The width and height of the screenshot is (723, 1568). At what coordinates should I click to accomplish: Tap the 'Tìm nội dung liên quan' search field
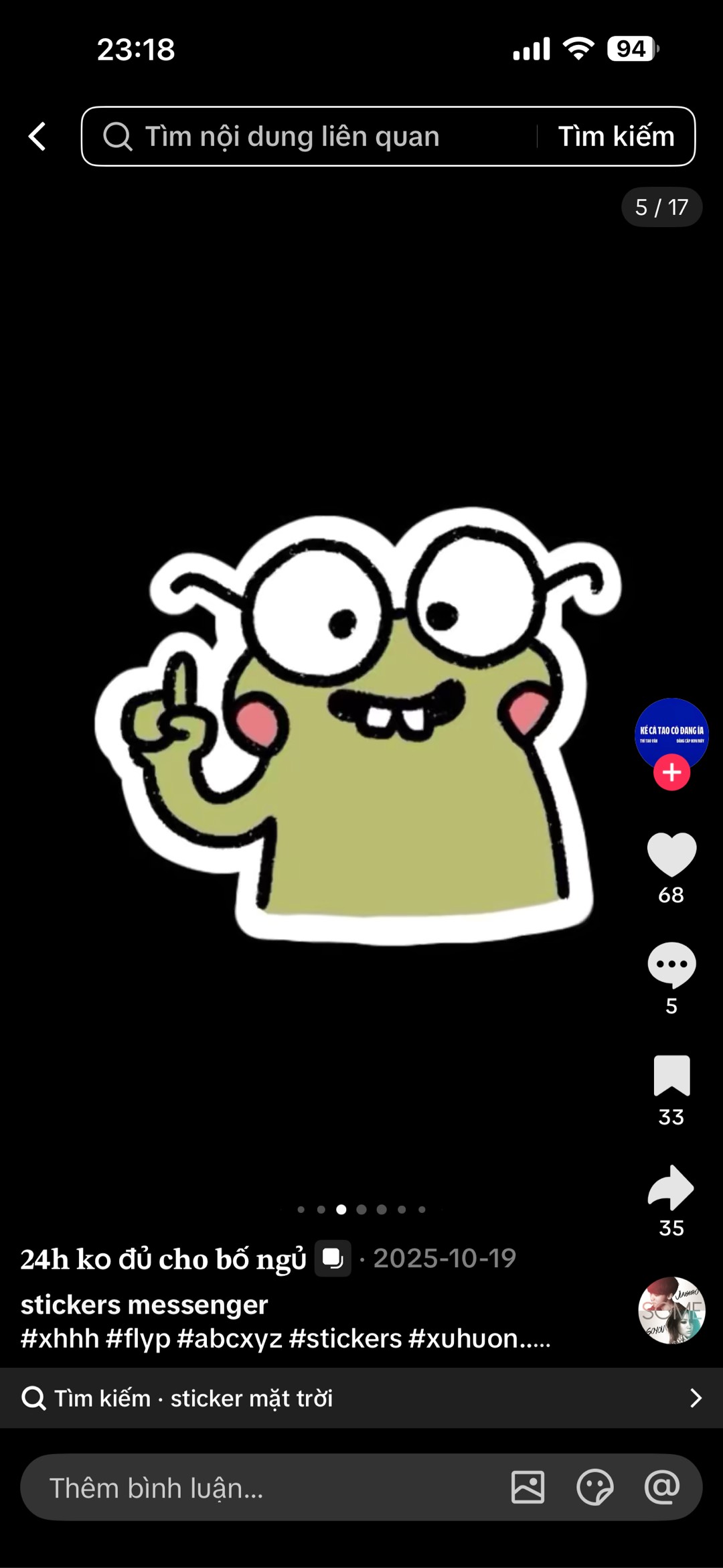pos(308,137)
